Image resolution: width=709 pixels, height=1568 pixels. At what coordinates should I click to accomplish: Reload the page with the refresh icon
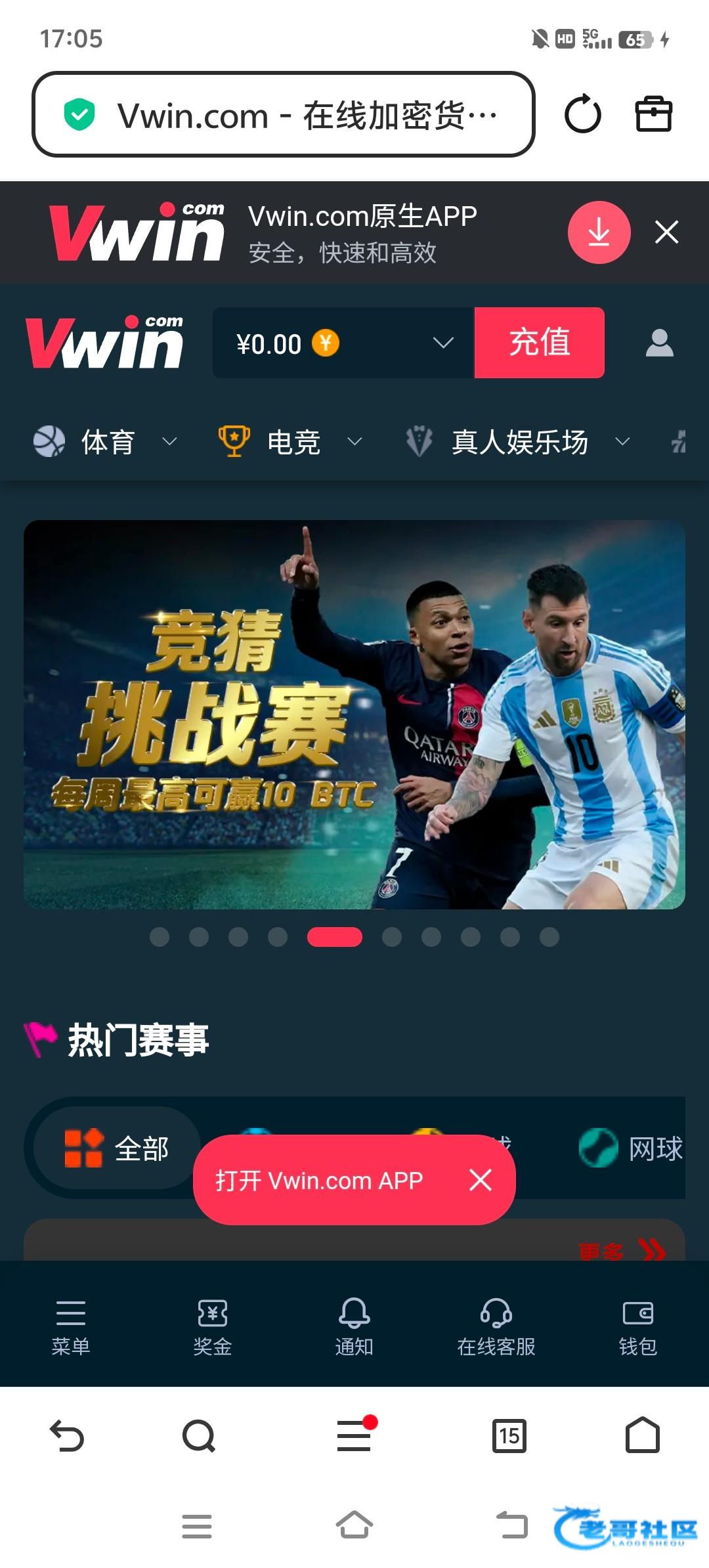[x=582, y=115]
